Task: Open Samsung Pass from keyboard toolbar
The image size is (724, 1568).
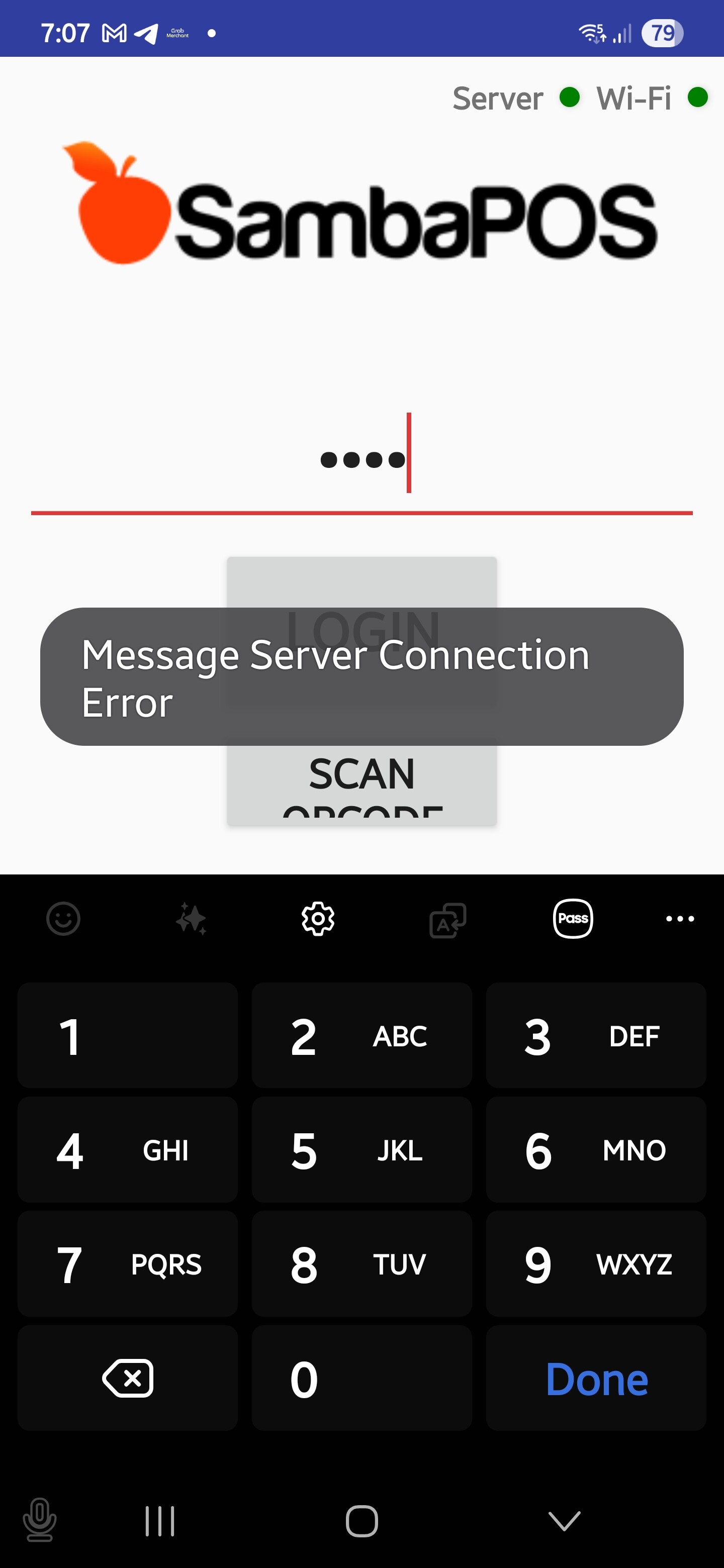Action: 572,919
